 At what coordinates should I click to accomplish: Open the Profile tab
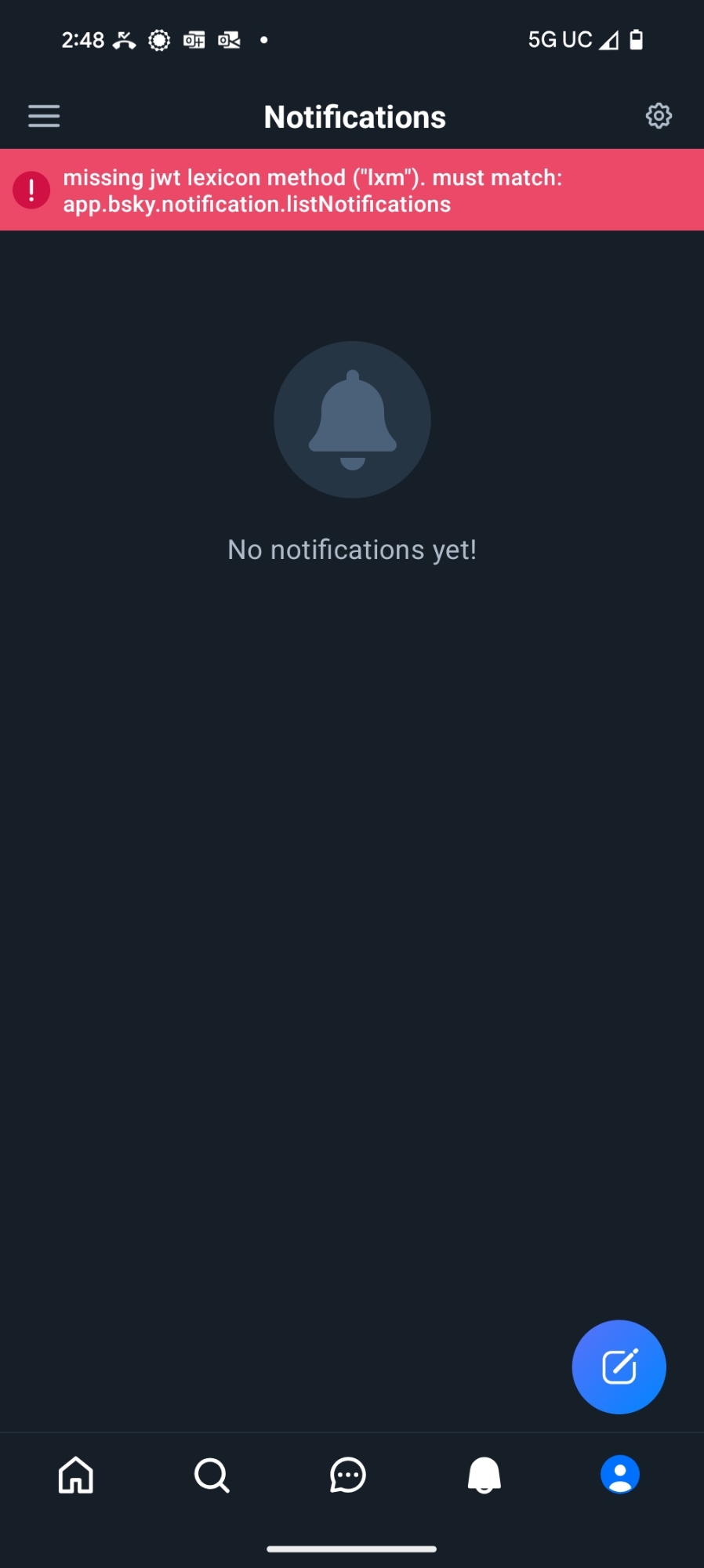point(620,1475)
